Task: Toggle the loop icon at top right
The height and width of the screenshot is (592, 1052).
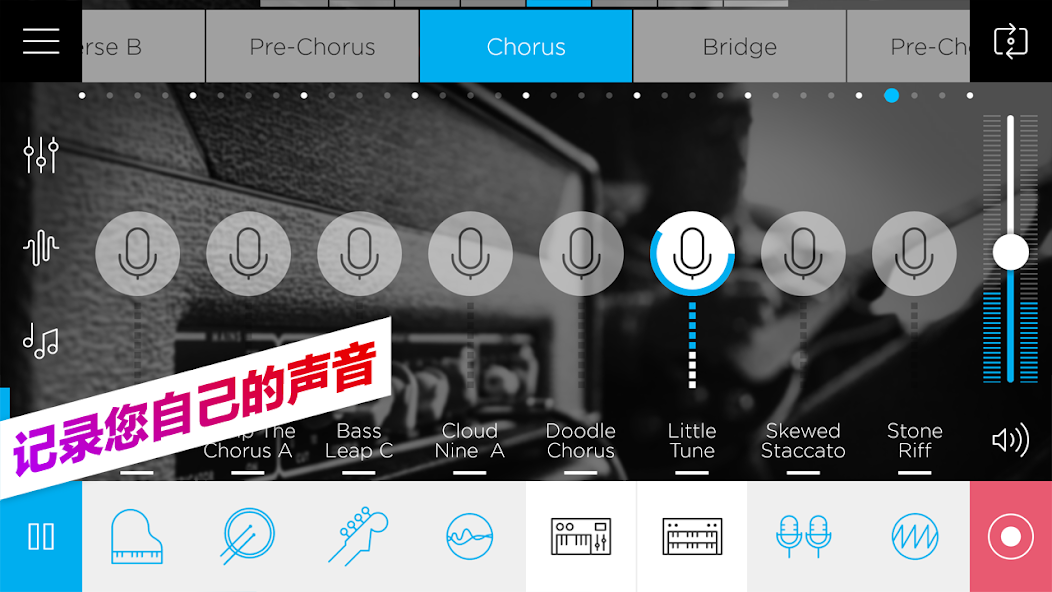Action: (1010, 41)
